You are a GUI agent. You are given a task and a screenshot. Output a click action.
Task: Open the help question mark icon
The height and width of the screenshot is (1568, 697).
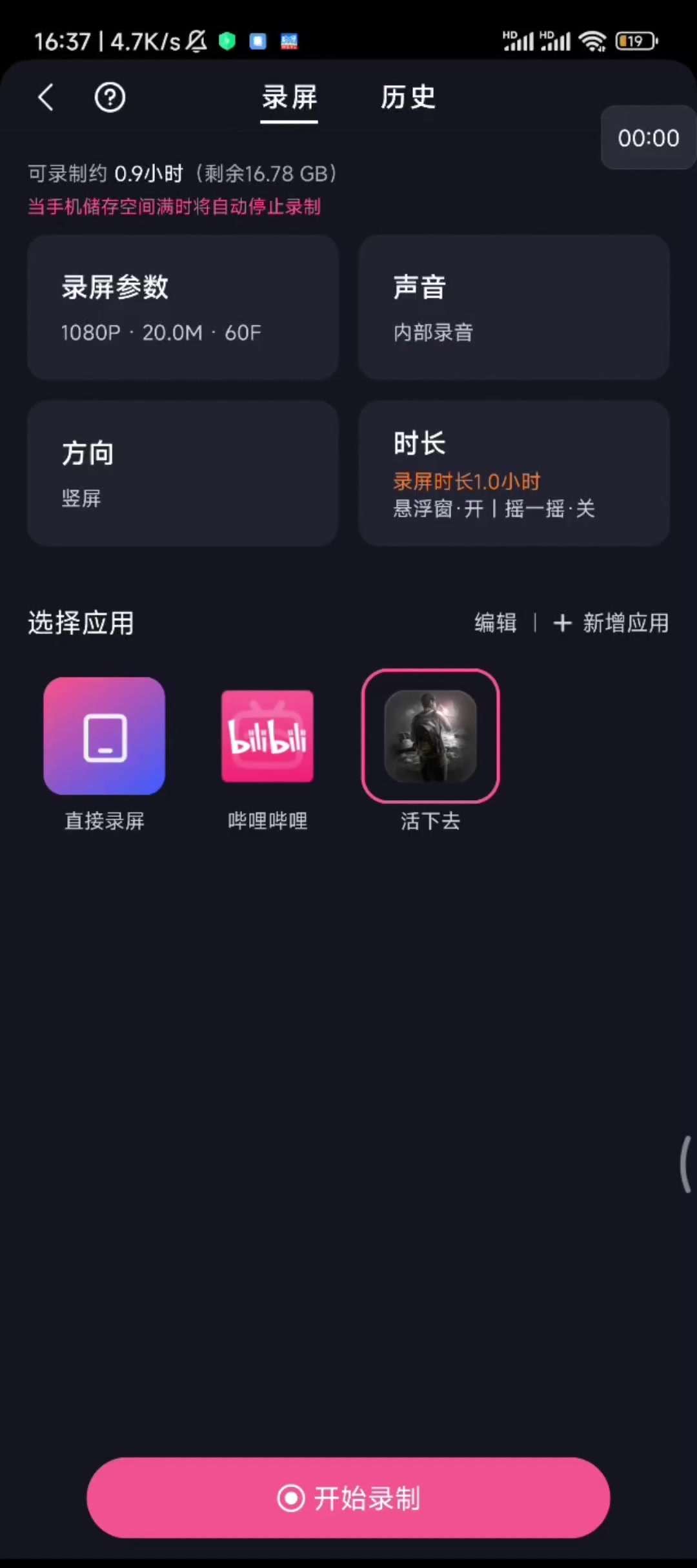[x=110, y=98]
